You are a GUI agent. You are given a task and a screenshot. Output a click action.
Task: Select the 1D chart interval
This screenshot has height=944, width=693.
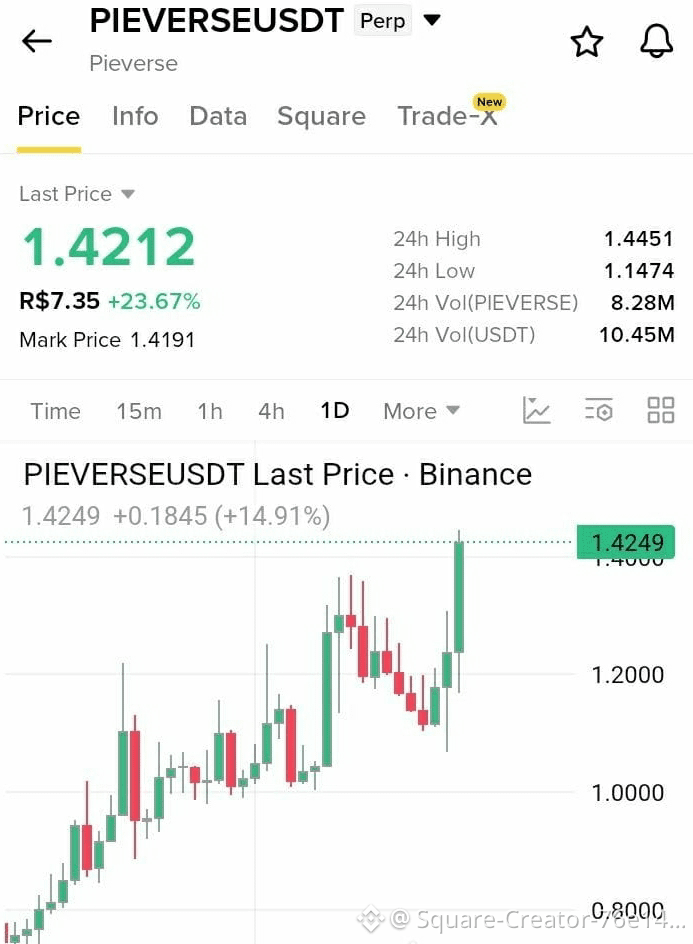(335, 411)
